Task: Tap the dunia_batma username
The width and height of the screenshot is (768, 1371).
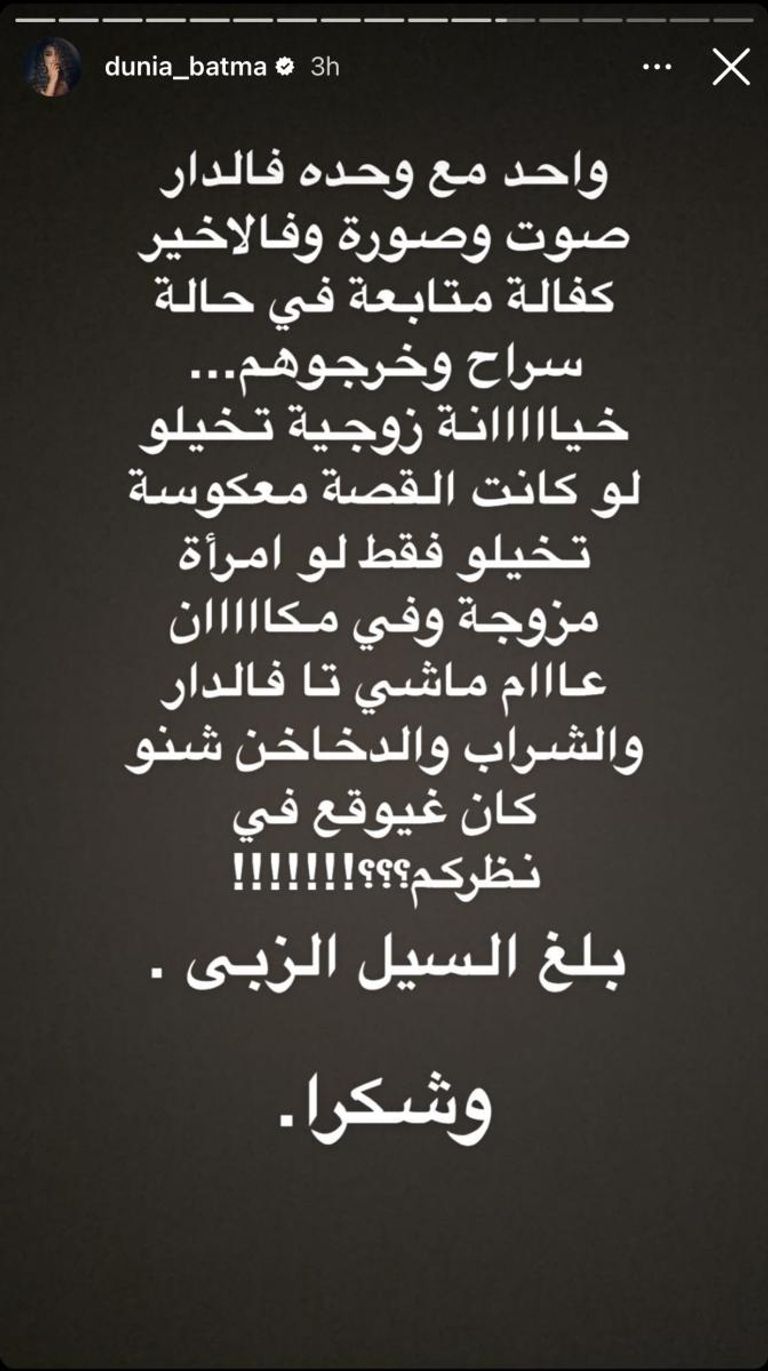Action: click(186, 67)
